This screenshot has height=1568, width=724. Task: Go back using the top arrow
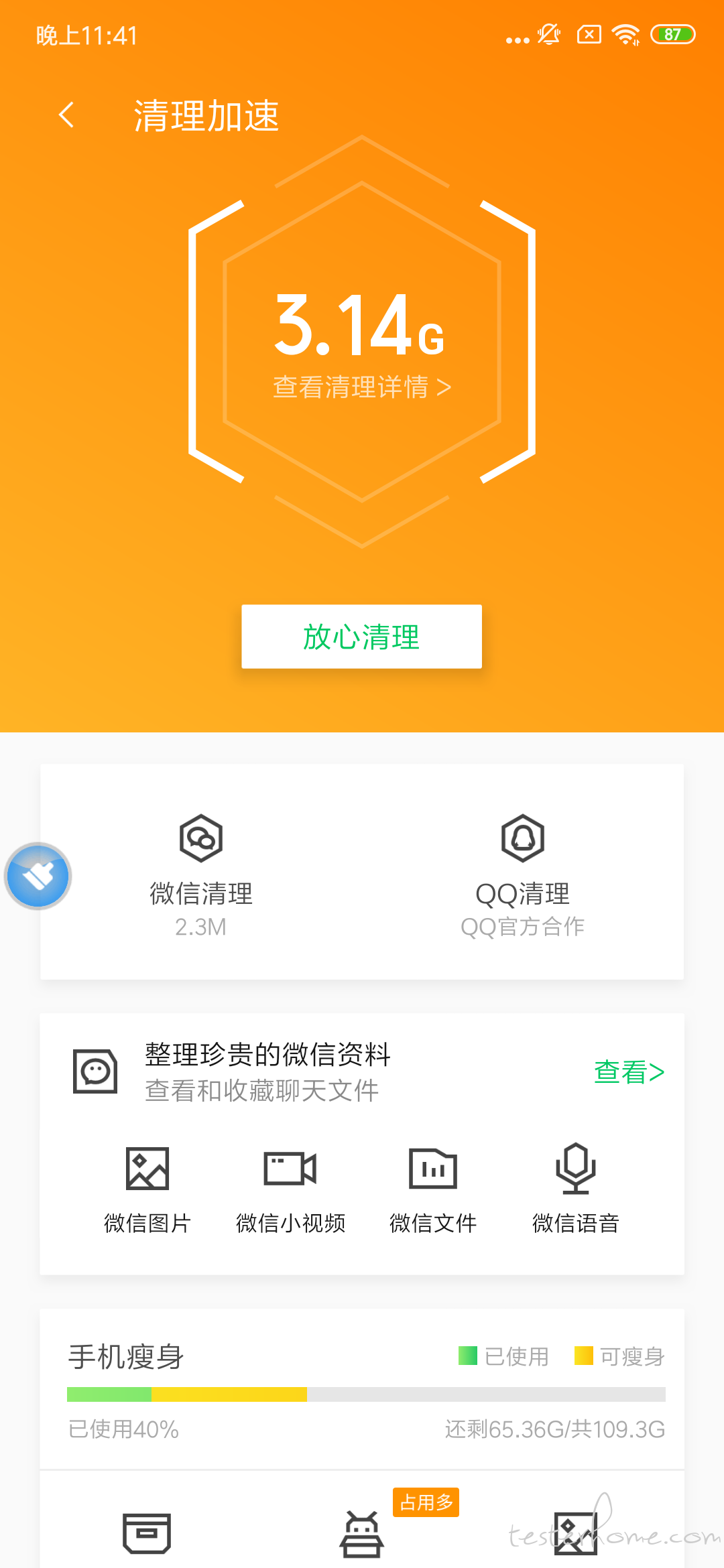(x=66, y=115)
